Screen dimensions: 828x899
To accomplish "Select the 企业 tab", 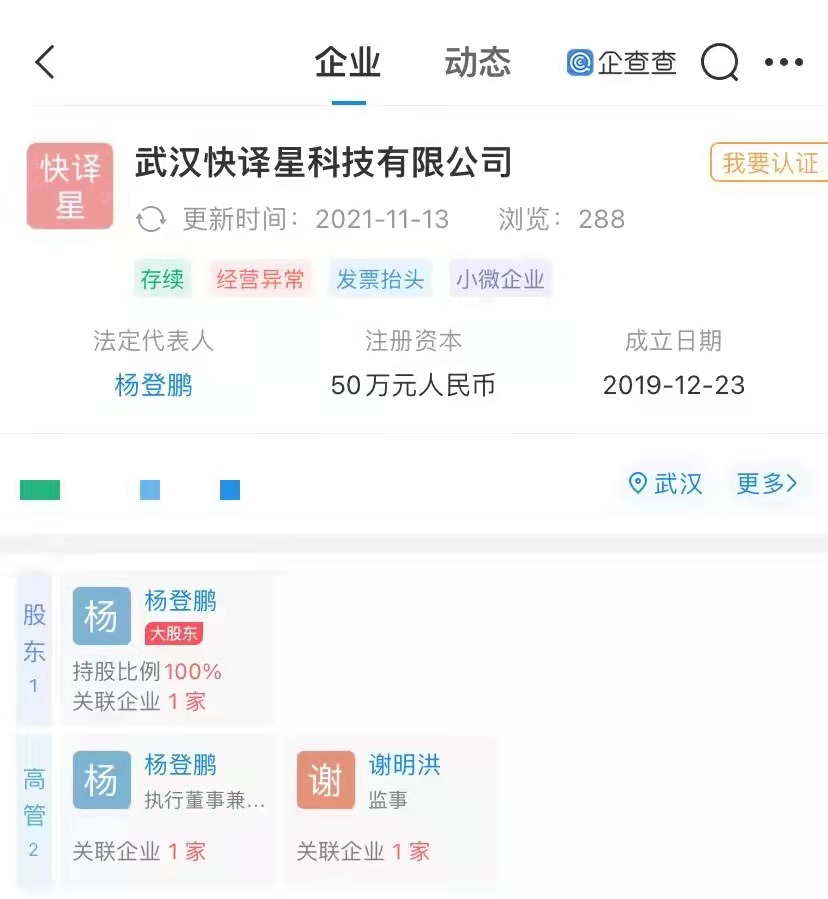I will pos(348,63).
